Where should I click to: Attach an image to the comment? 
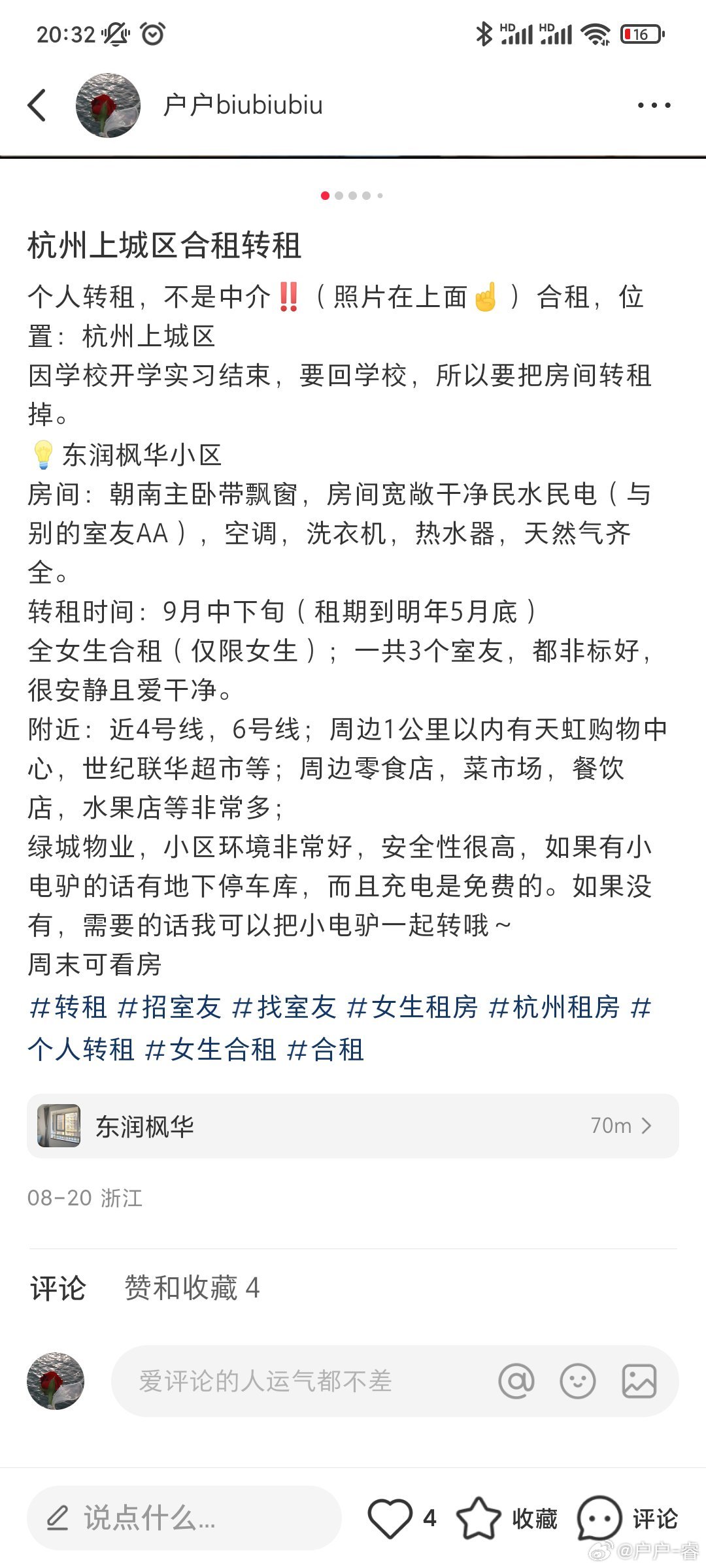pos(639,1381)
